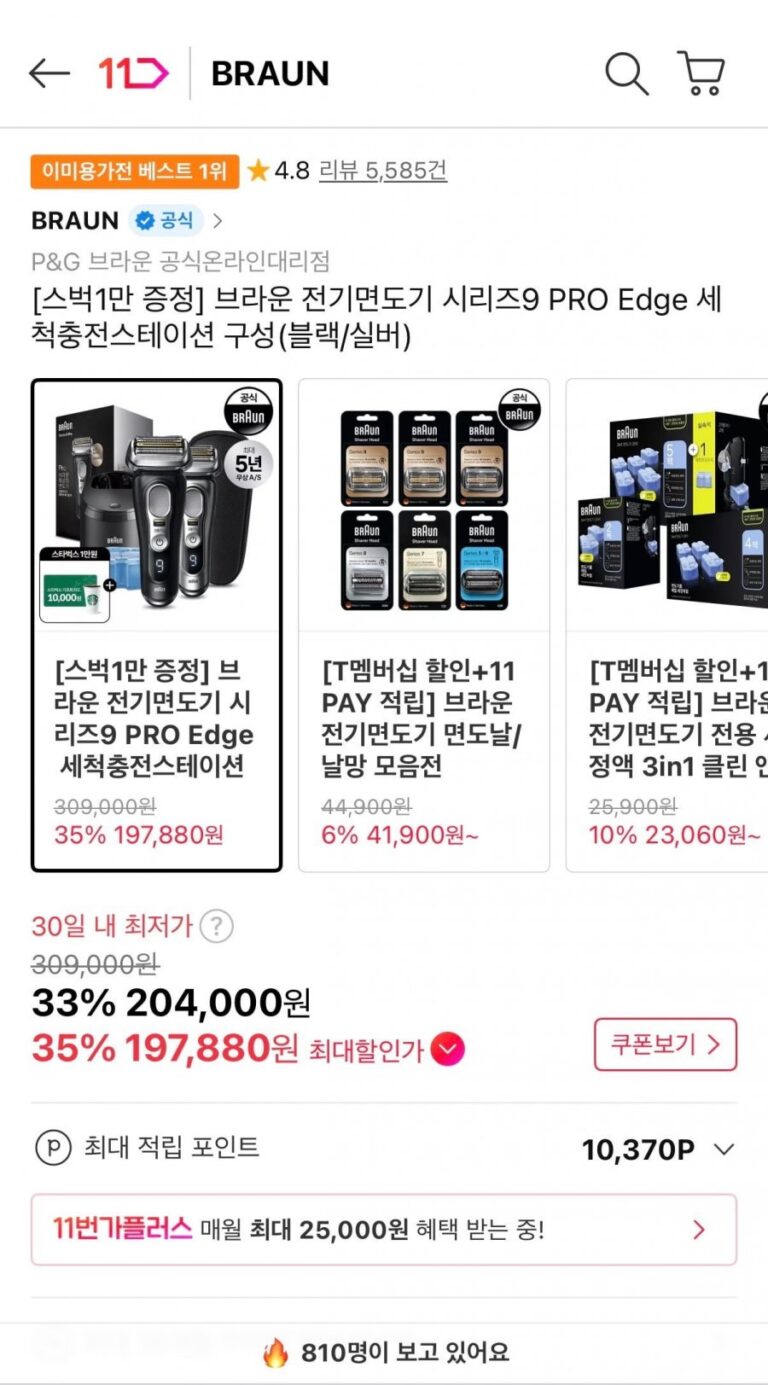Expand 최대 적립 포인트 details

click(x=723, y=1149)
